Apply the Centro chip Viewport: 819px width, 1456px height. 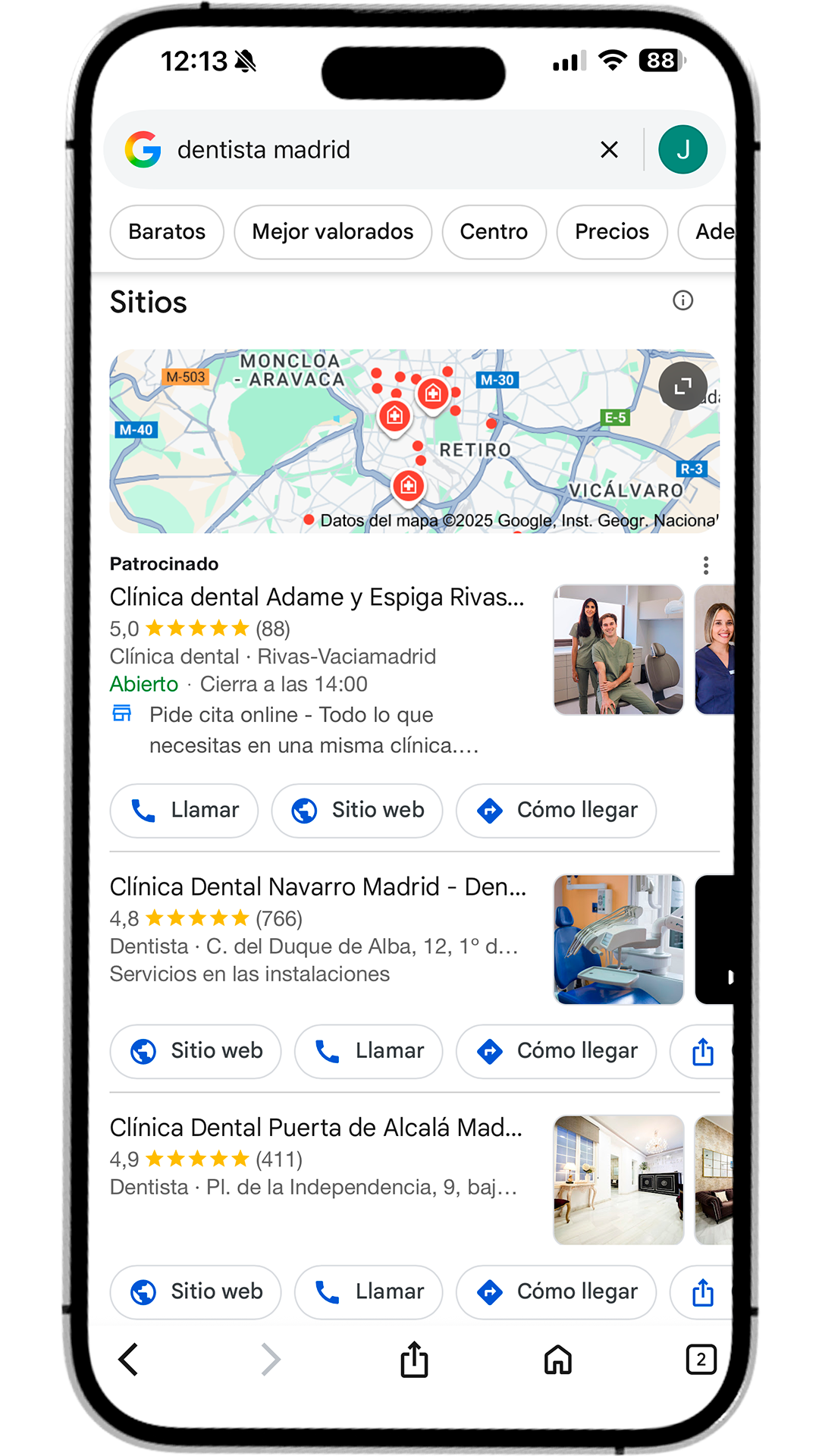tap(494, 232)
